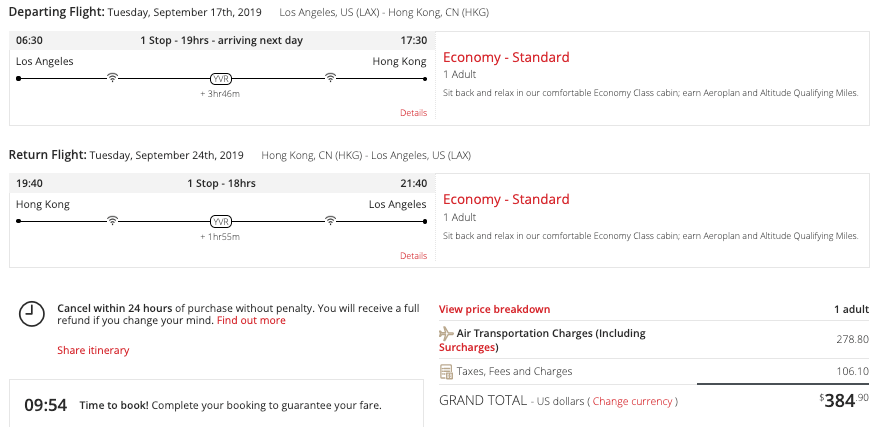Open Details for the departing flight
The width and height of the screenshot is (882, 427).
pyautogui.click(x=413, y=113)
